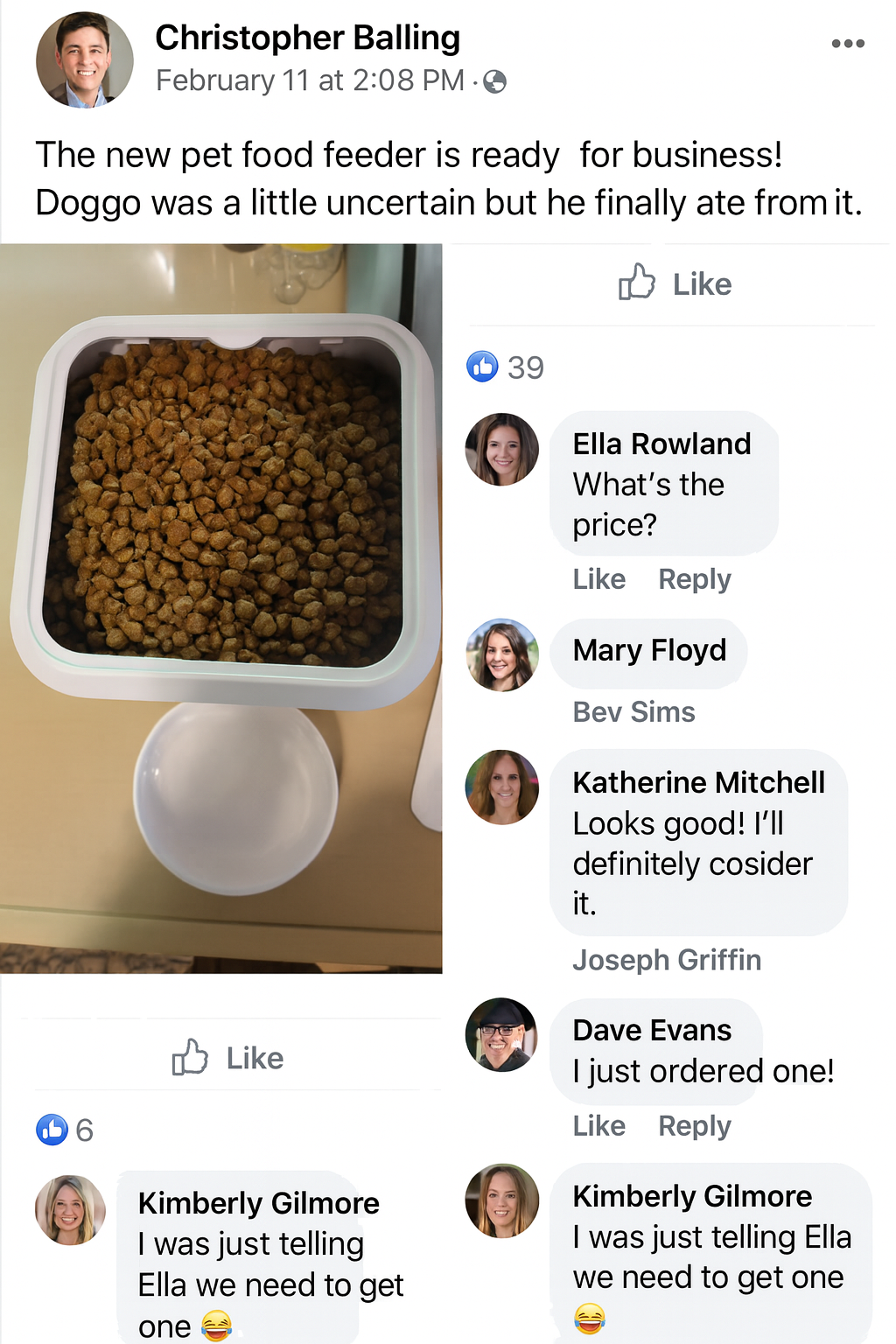Image resolution: width=896 pixels, height=1344 pixels.
Task: Open the tagged name Joseph Griffin
Action: pyautogui.click(x=667, y=960)
